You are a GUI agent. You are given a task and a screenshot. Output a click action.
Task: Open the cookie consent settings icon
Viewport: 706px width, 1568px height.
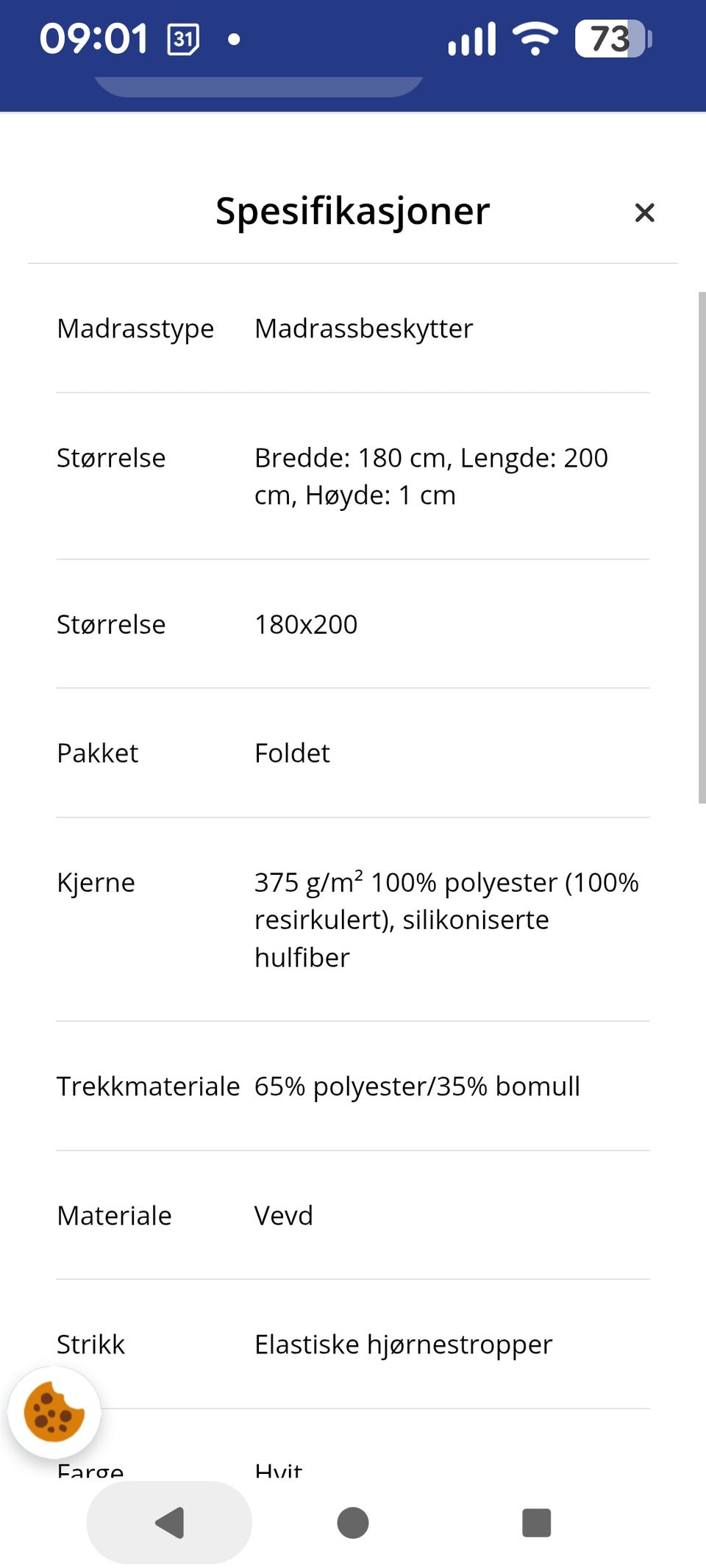54,1411
